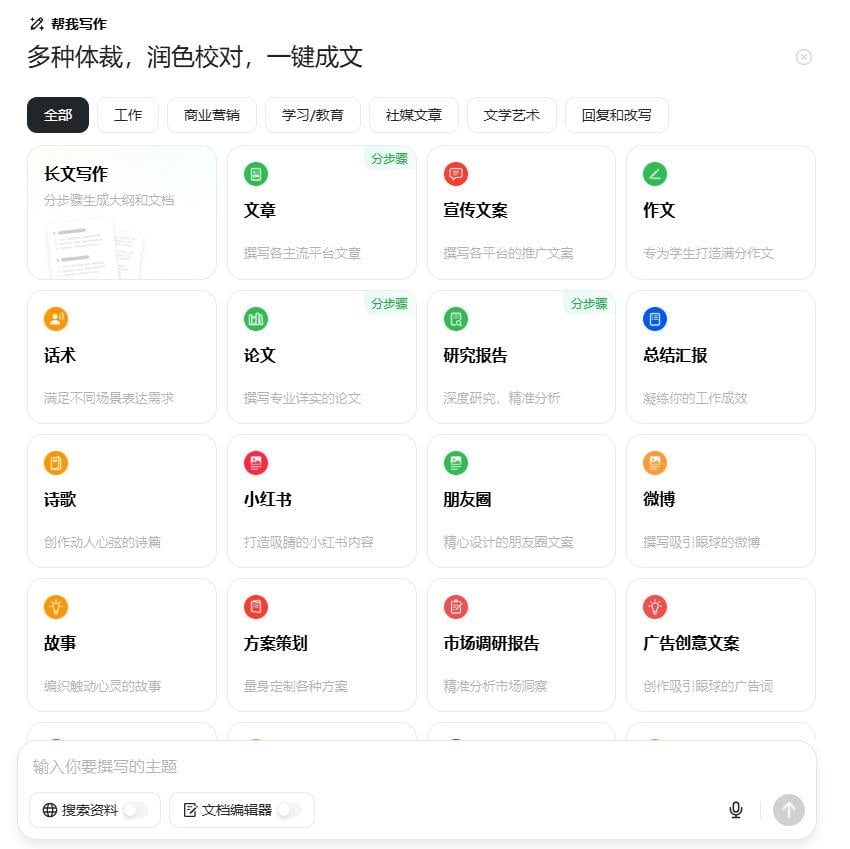
Task: Open the 研究报告 template
Action: (521, 356)
